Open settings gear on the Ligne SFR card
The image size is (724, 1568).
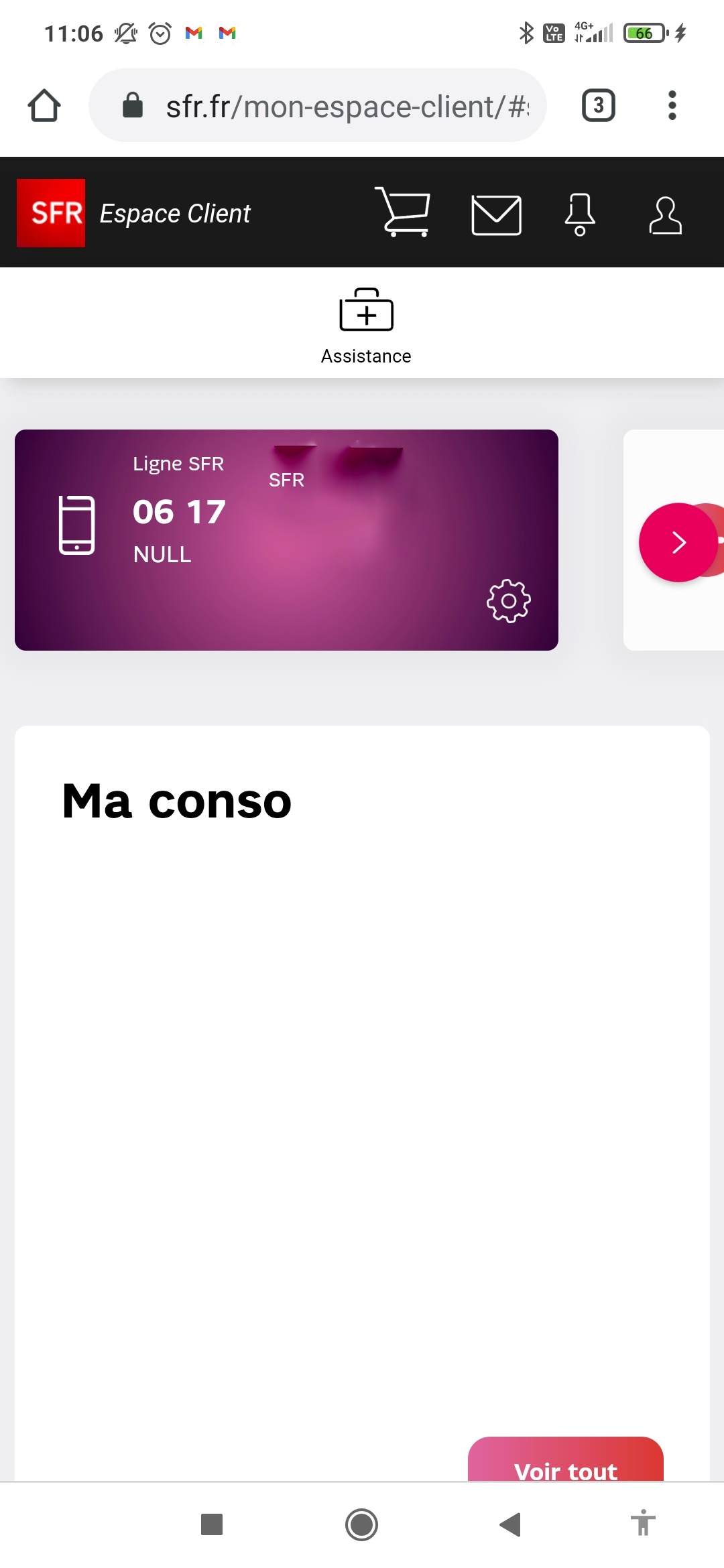(509, 601)
